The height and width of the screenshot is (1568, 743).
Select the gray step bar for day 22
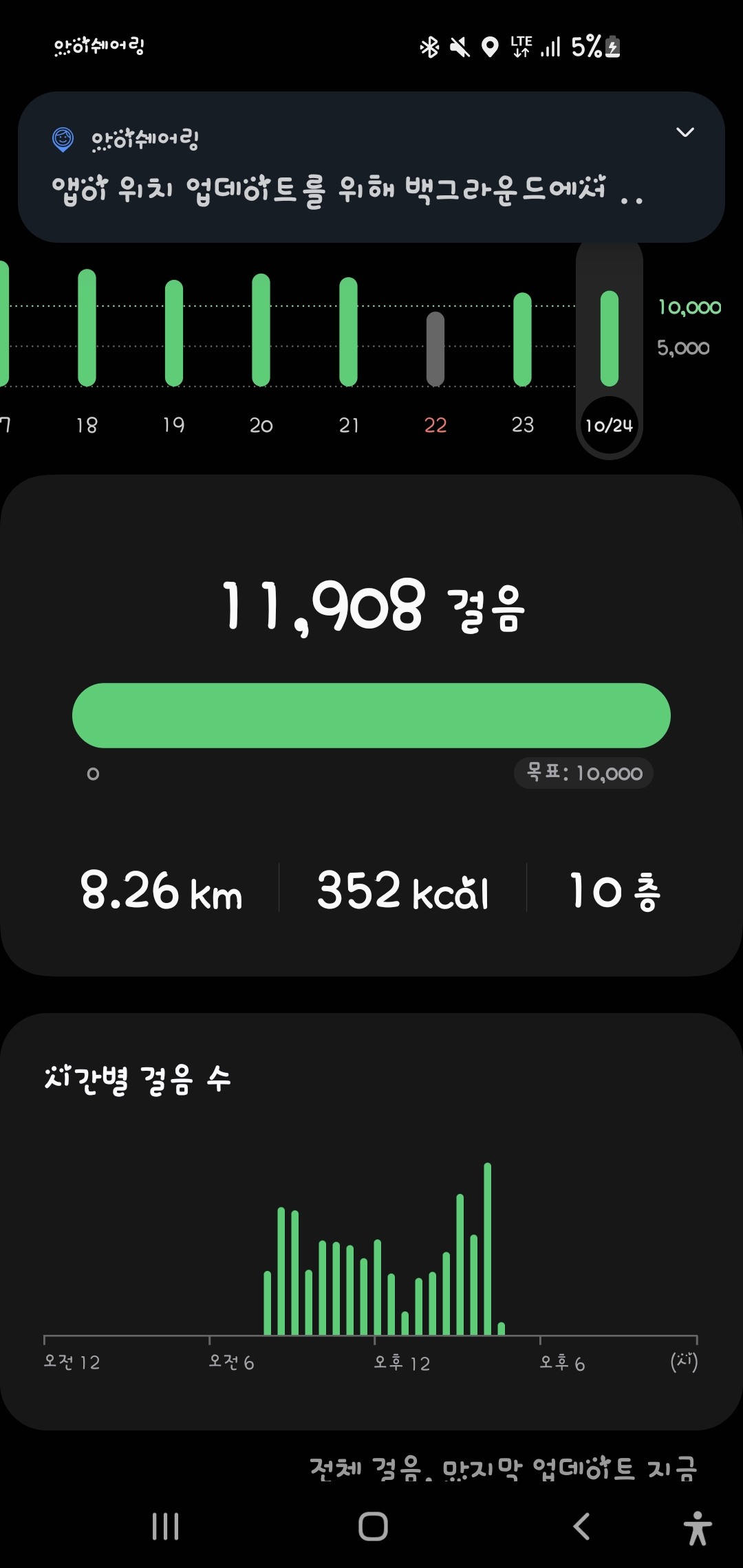[x=435, y=349]
